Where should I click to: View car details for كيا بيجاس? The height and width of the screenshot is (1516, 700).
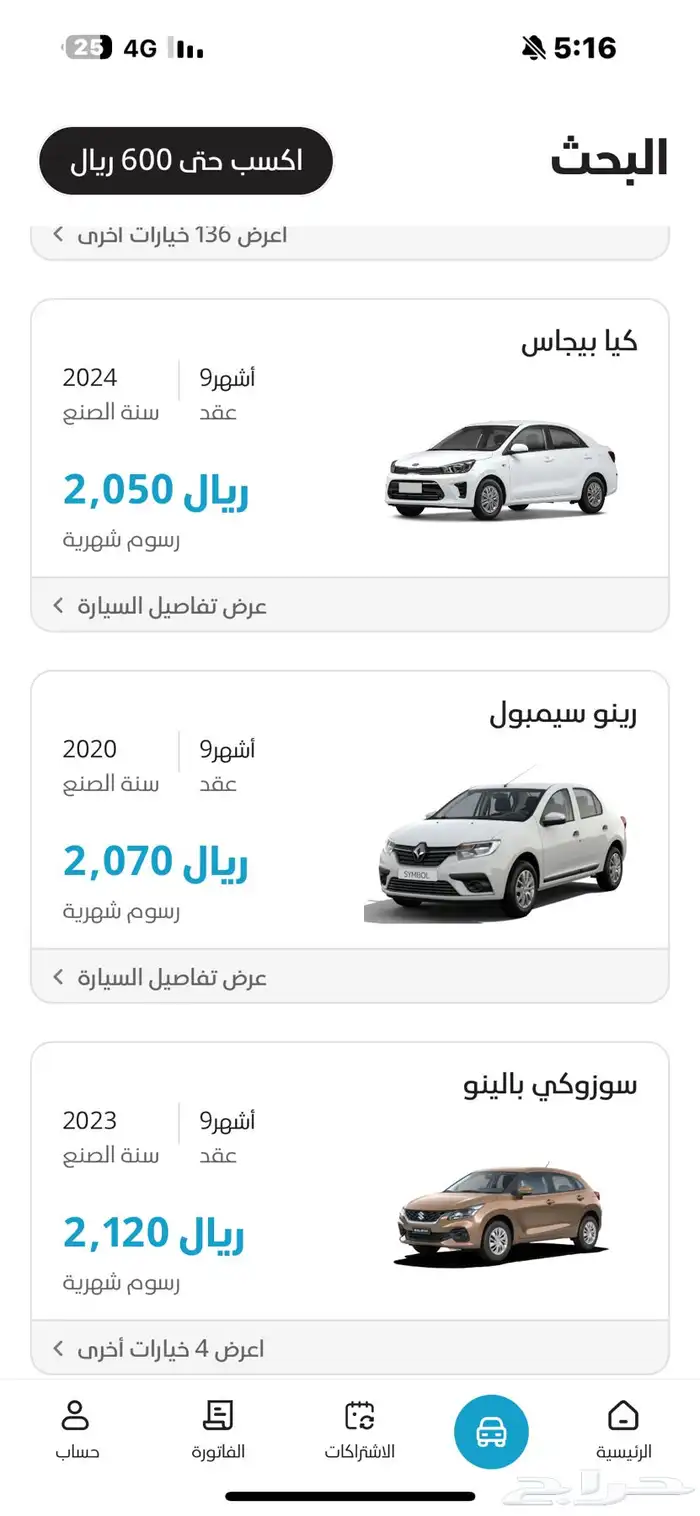(350, 606)
